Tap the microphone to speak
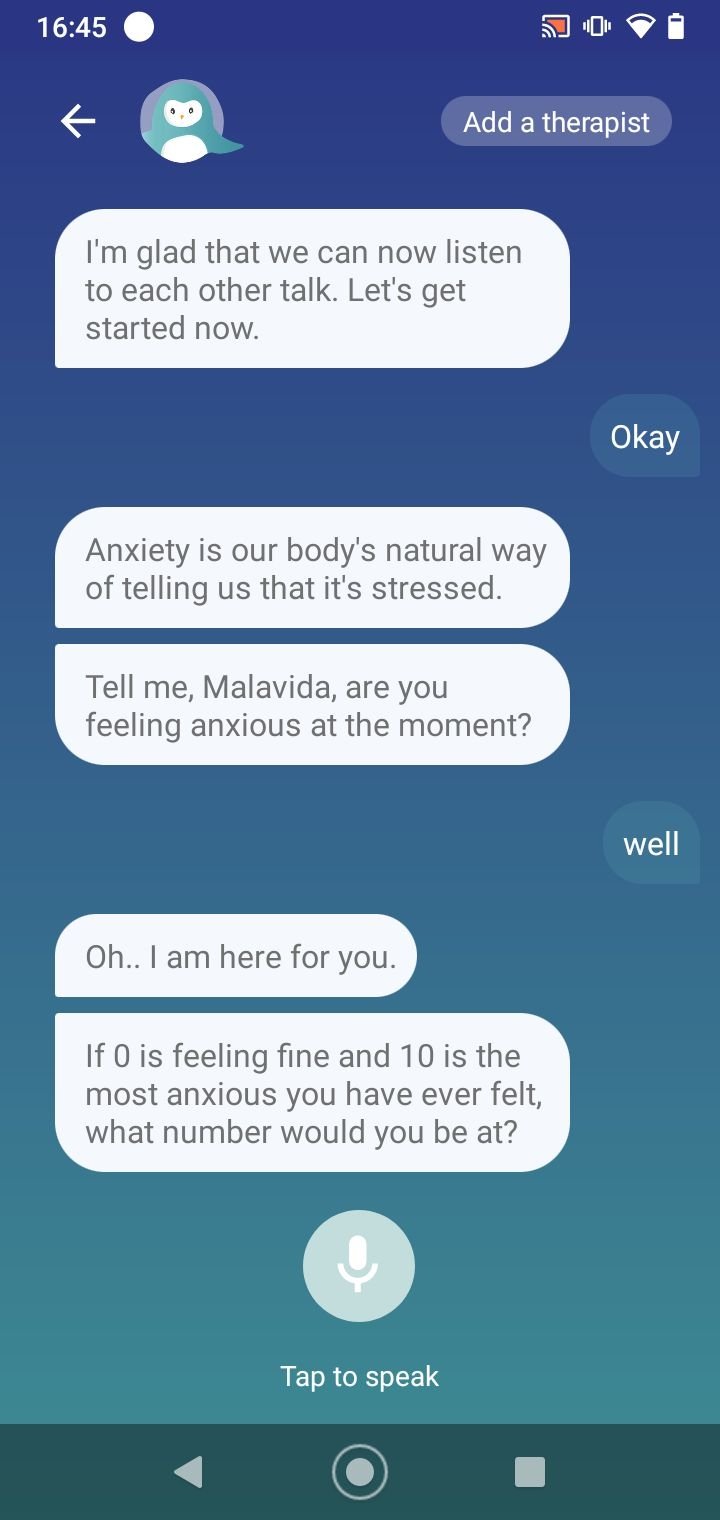This screenshot has width=720, height=1520. click(x=359, y=1265)
